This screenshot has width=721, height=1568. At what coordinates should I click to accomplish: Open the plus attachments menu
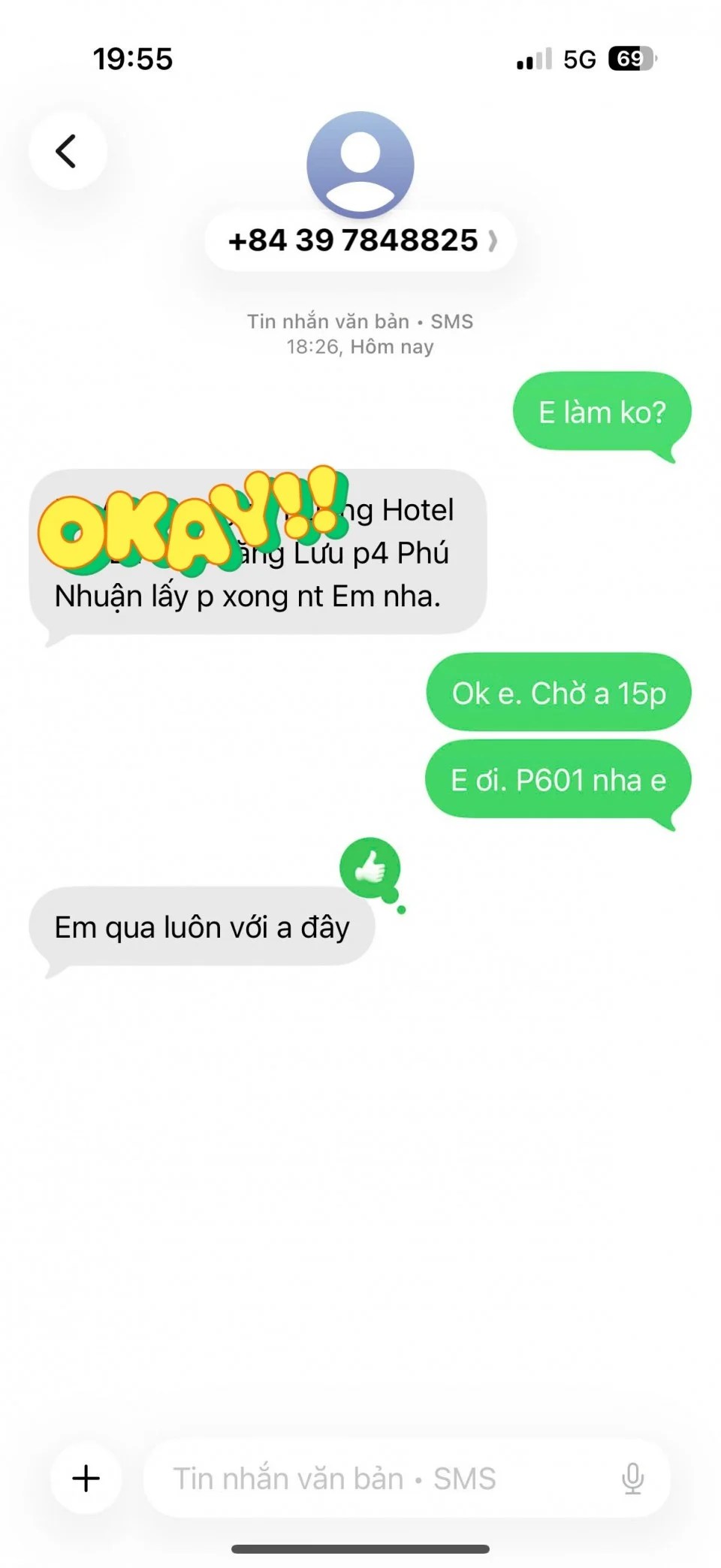(x=86, y=1478)
